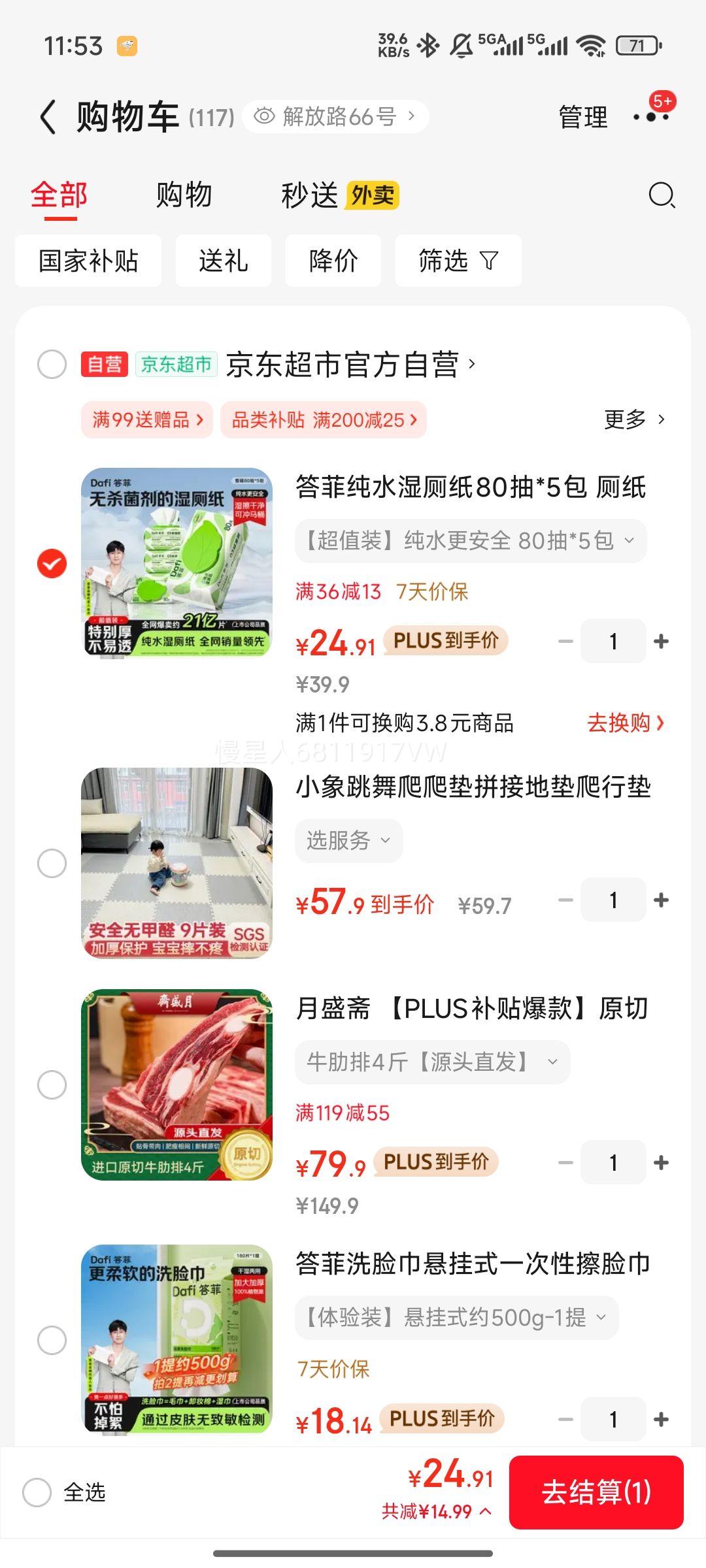
Task: Expand the 牛肋排4斤 spec dropdown
Action: point(431,1062)
